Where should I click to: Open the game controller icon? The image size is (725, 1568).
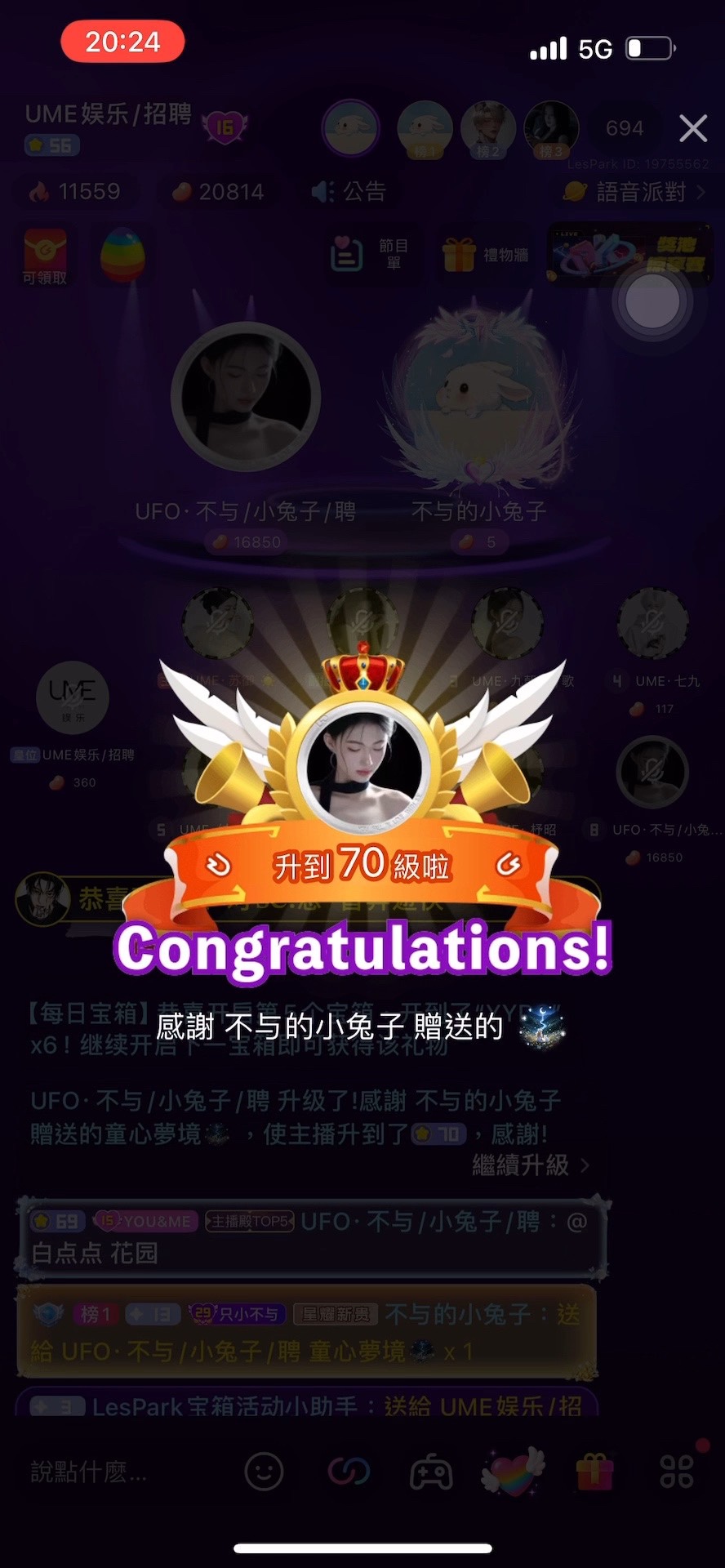click(x=431, y=1472)
